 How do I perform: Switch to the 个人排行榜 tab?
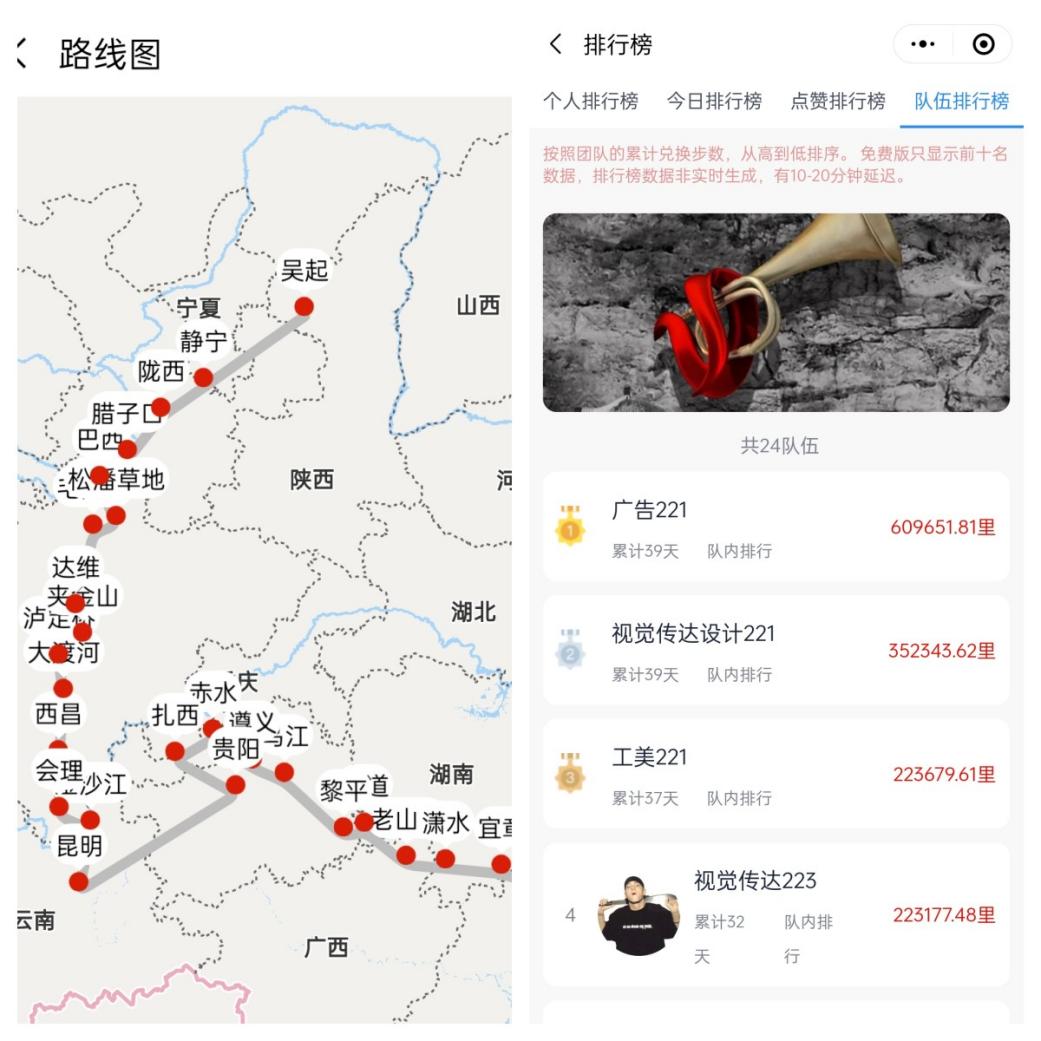(x=590, y=101)
